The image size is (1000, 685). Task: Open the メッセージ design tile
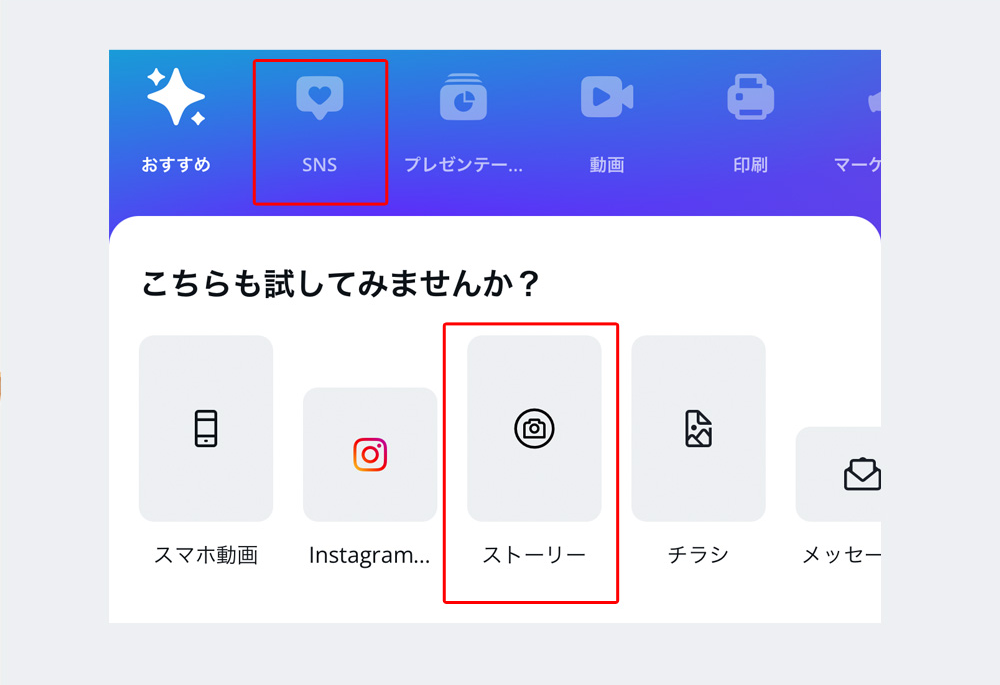(840, 475)
